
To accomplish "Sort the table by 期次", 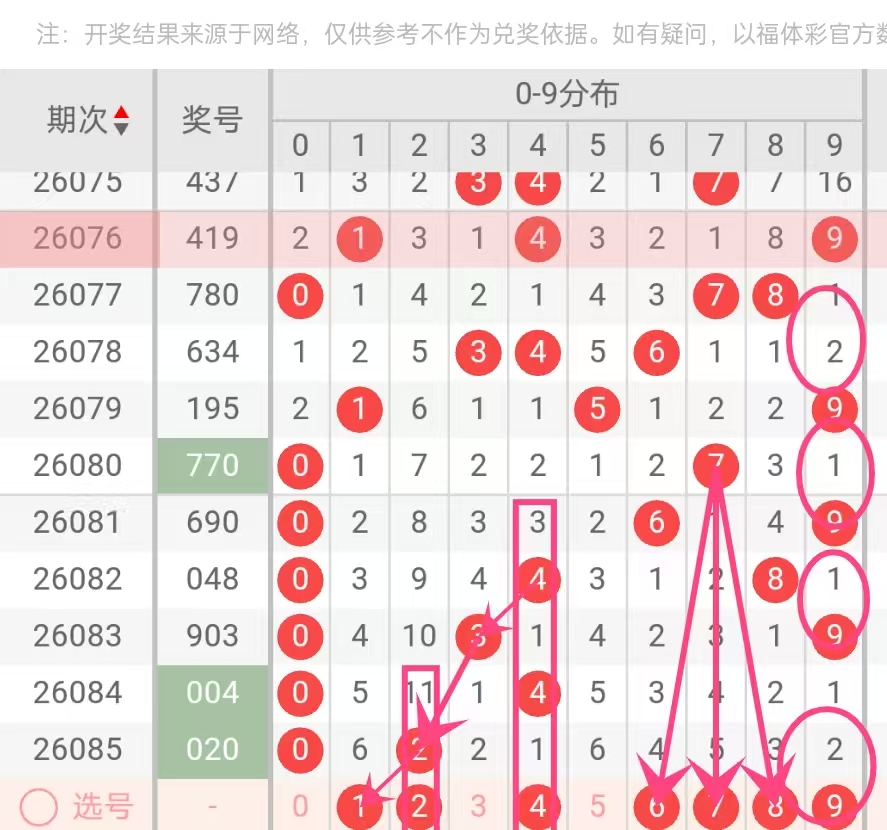I will [121, 120].
